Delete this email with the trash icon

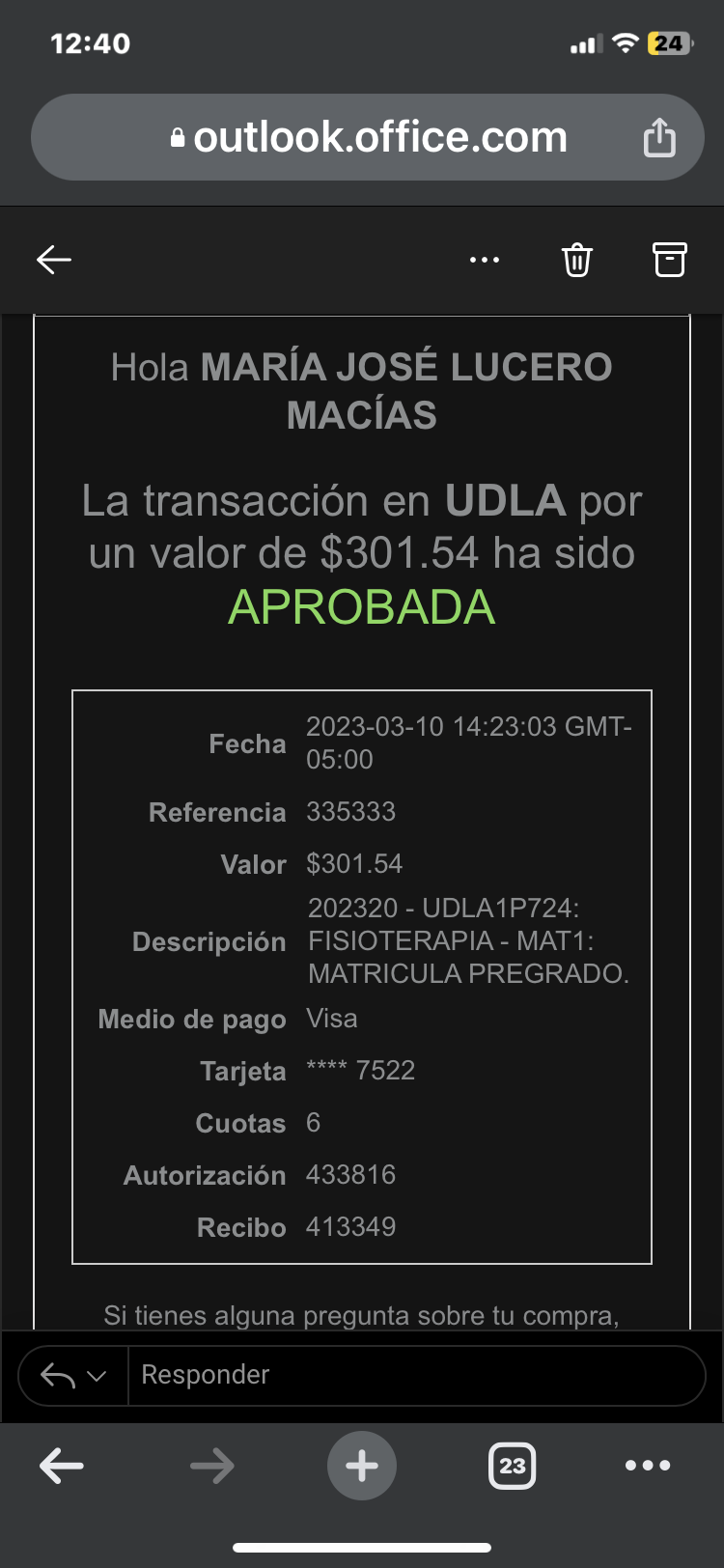tap(576, 260)
